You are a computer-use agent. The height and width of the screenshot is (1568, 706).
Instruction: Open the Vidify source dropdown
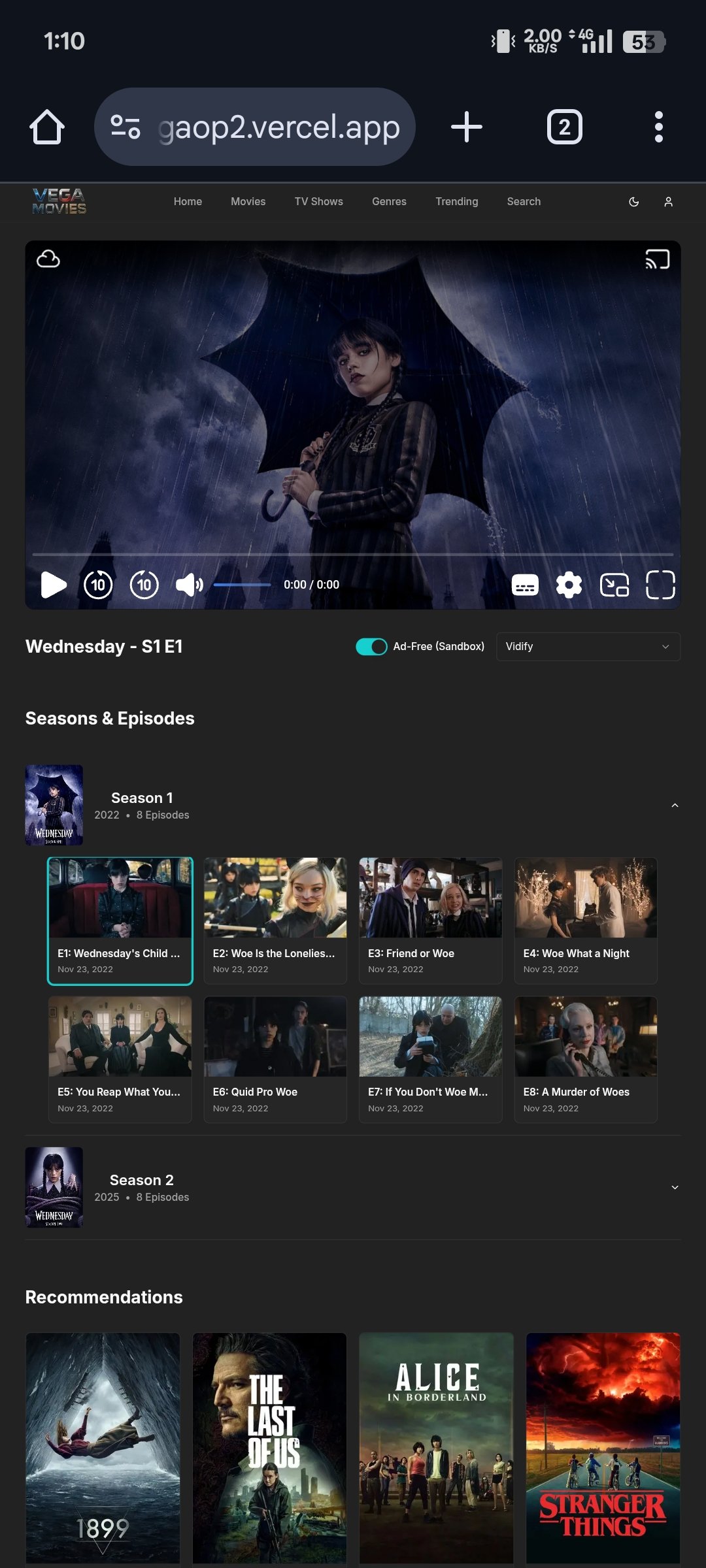coord(588,647)
